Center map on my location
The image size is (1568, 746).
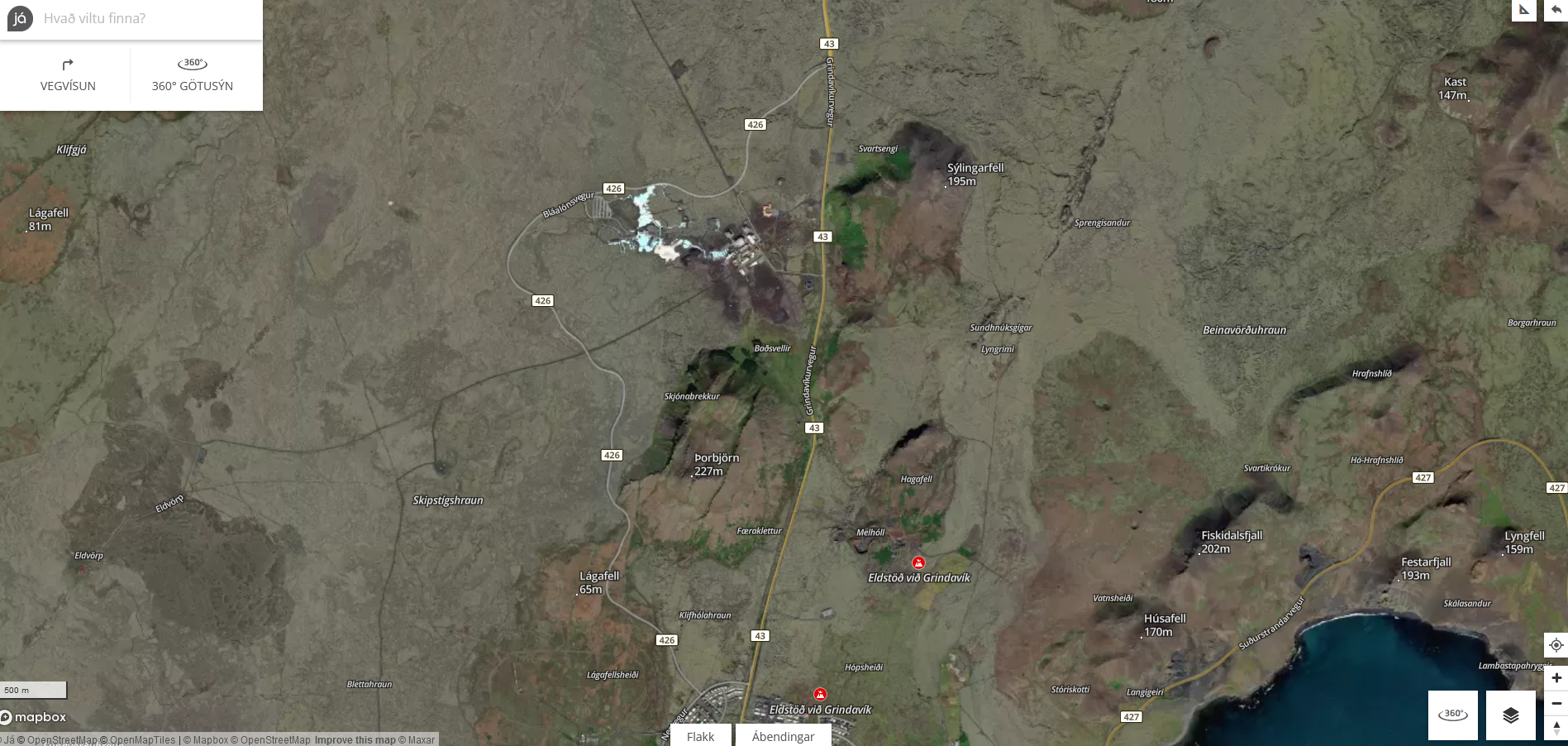1556,645
